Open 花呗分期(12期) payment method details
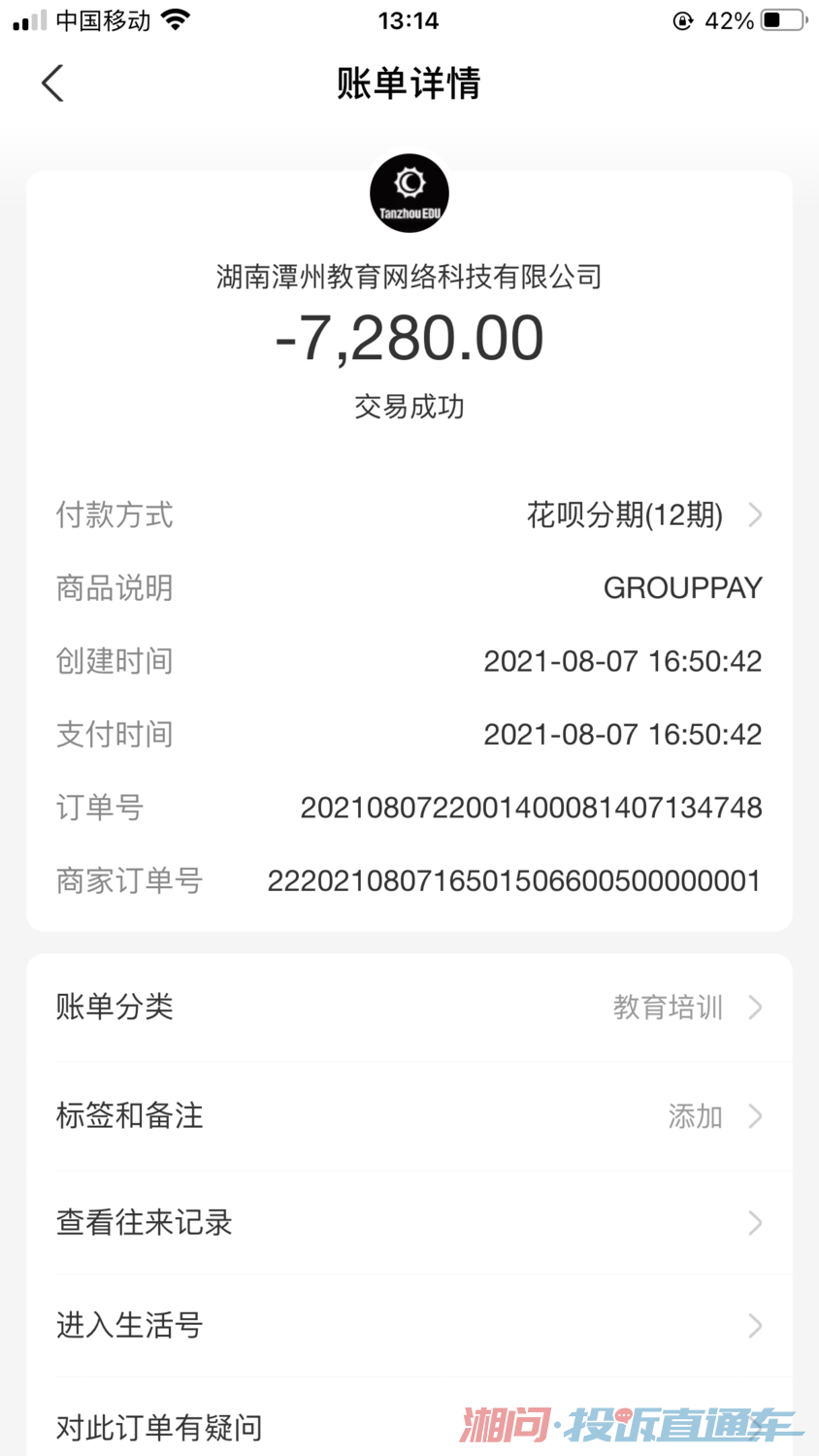This screenshot has width=819, height=1456. pos(642,514)
